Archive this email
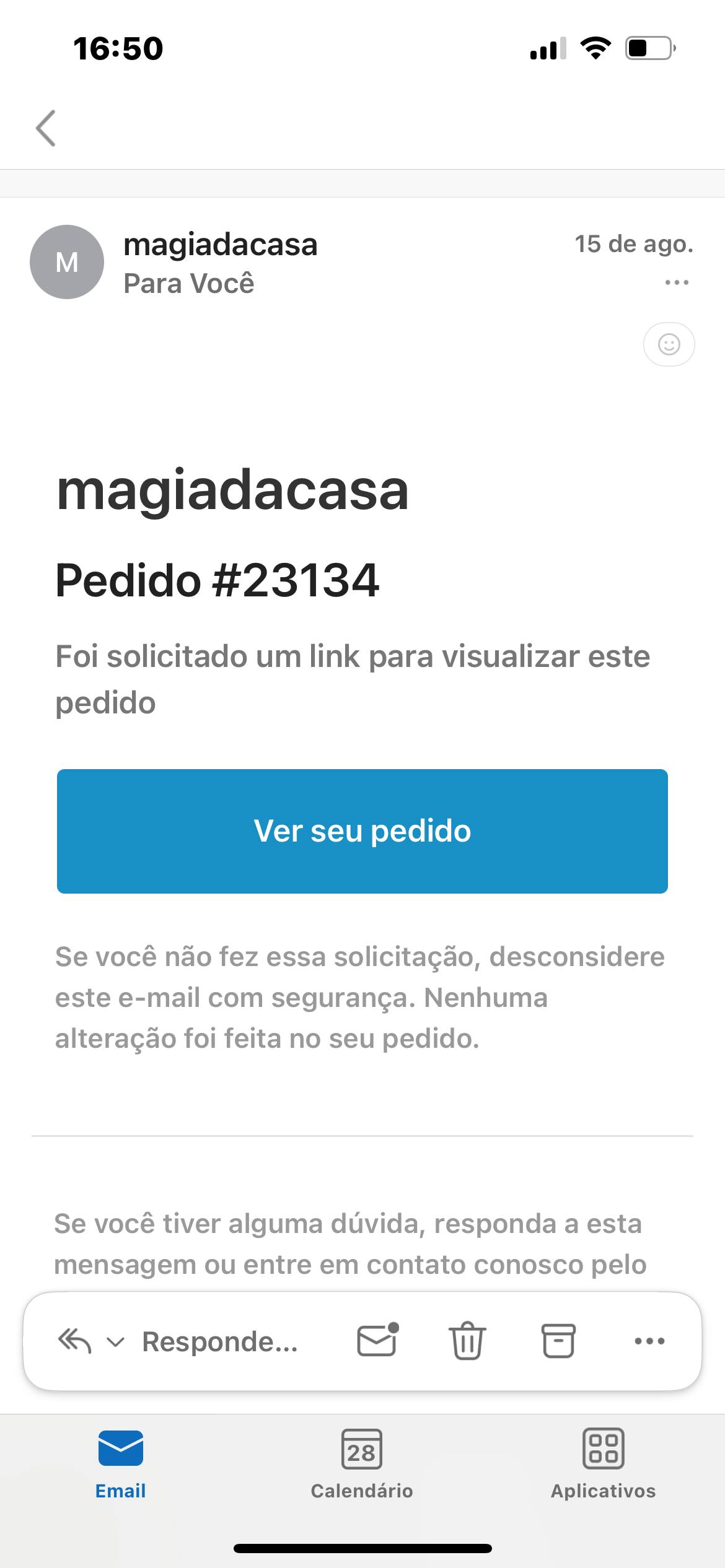Screen dimensions: 725x1568 (558, 1341)
